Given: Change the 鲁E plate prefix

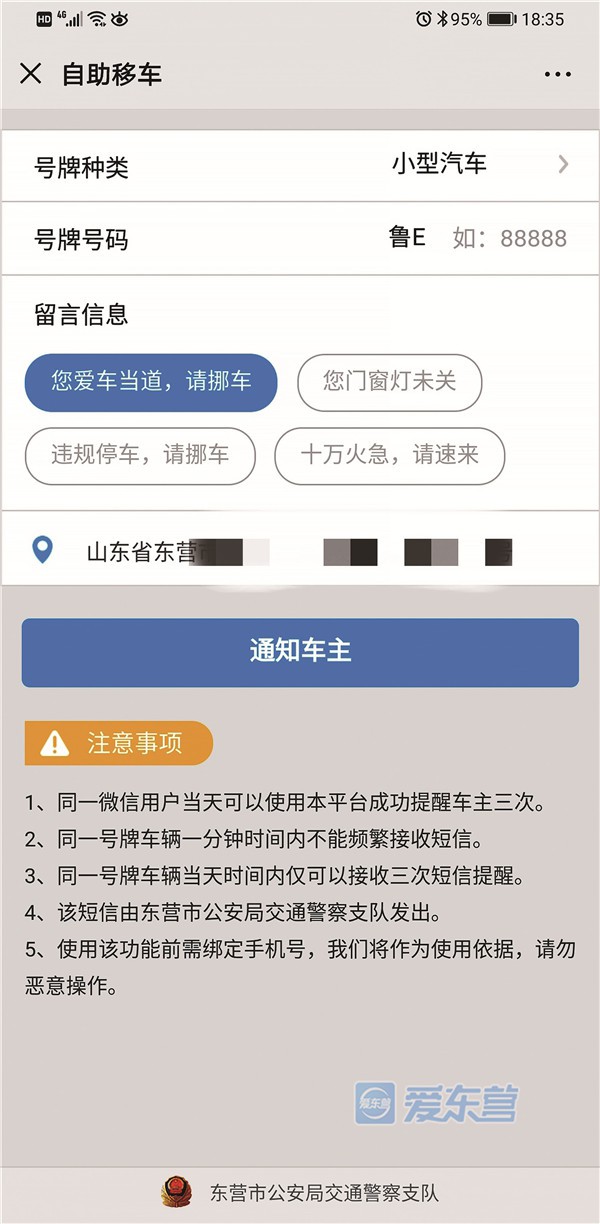Looking at the screenshot, I should 407,238.
